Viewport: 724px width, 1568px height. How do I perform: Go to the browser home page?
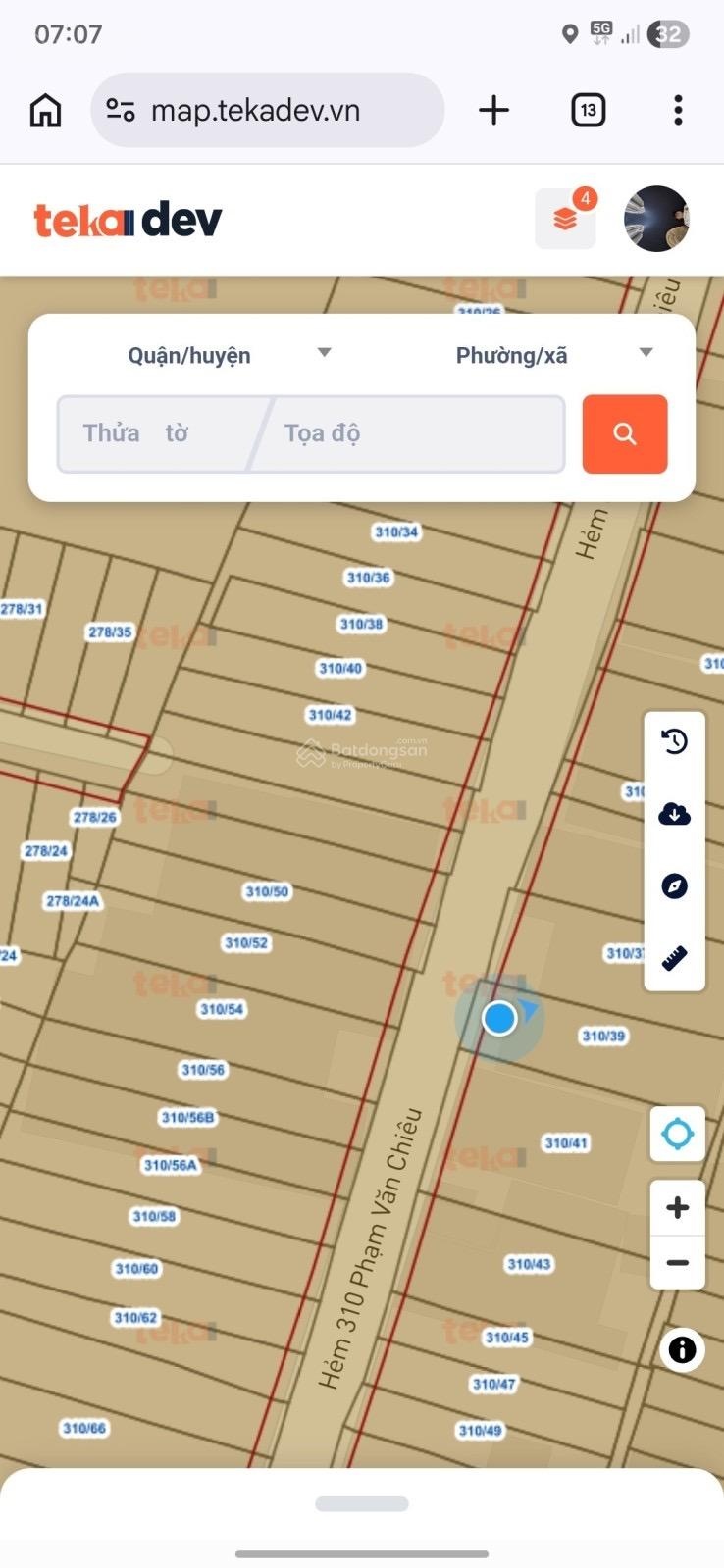point(45,110)
